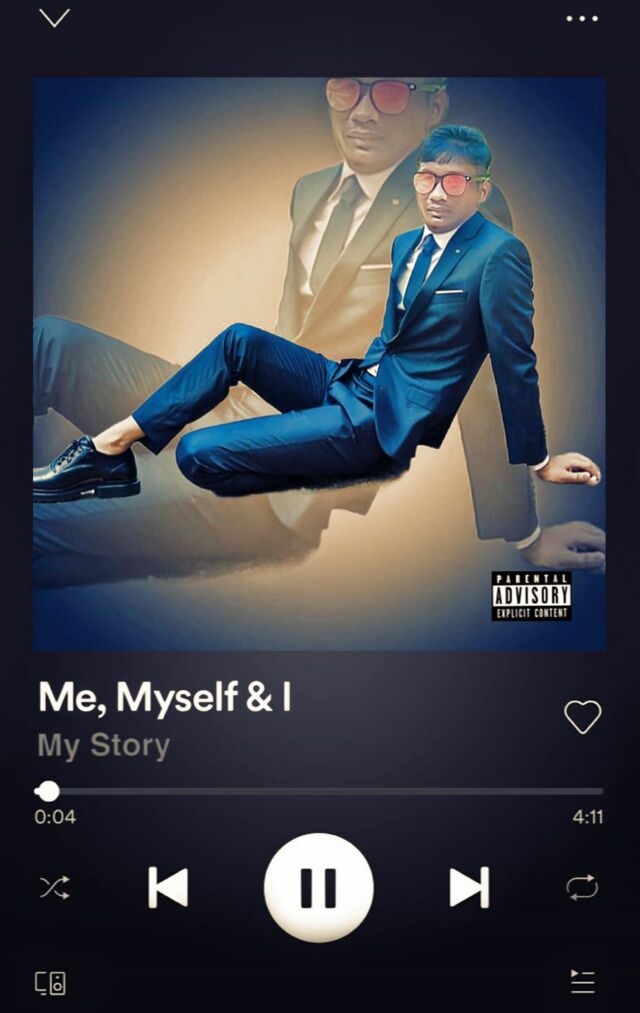Pause the current song
640x1013 pixels.
point(318,887)
